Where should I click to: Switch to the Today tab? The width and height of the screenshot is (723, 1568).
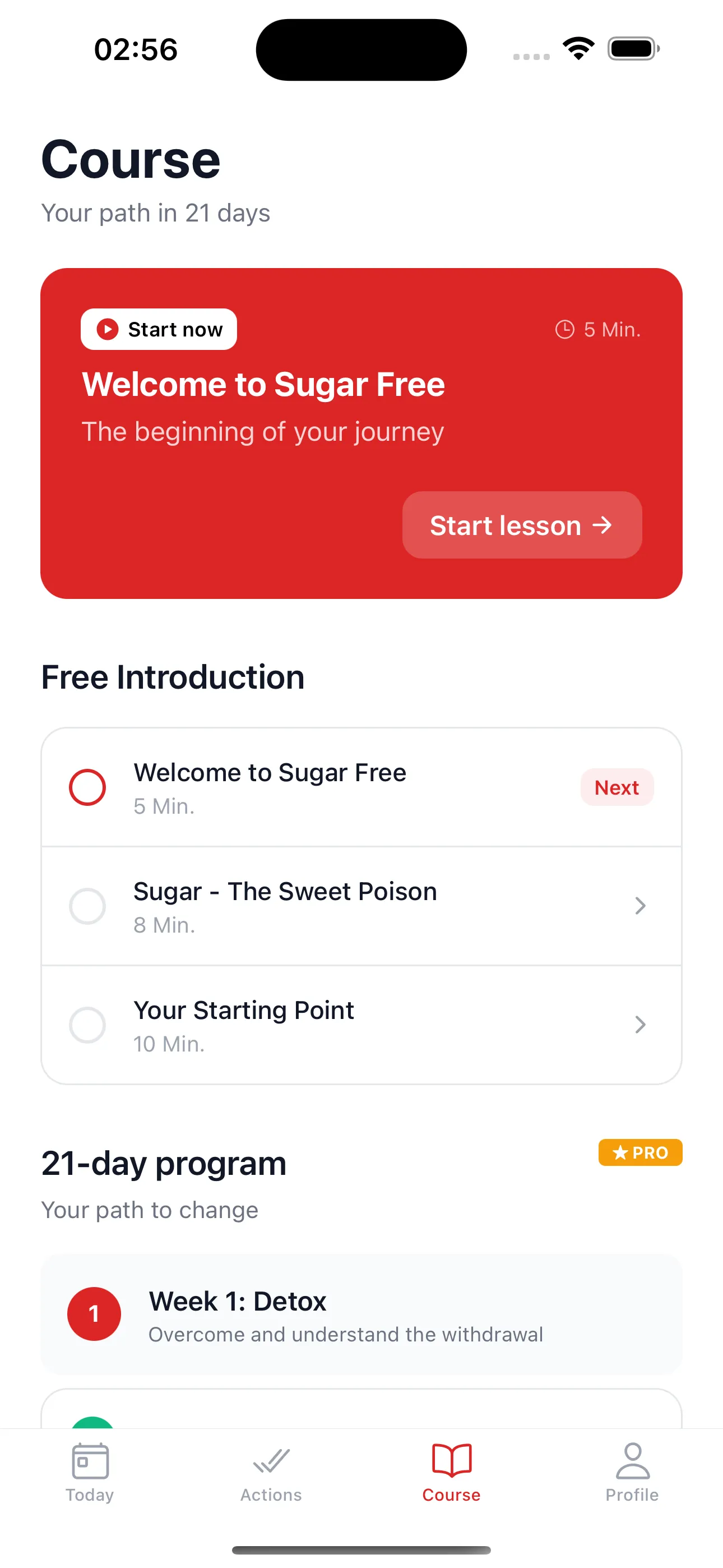click(x=90, y=1473)
